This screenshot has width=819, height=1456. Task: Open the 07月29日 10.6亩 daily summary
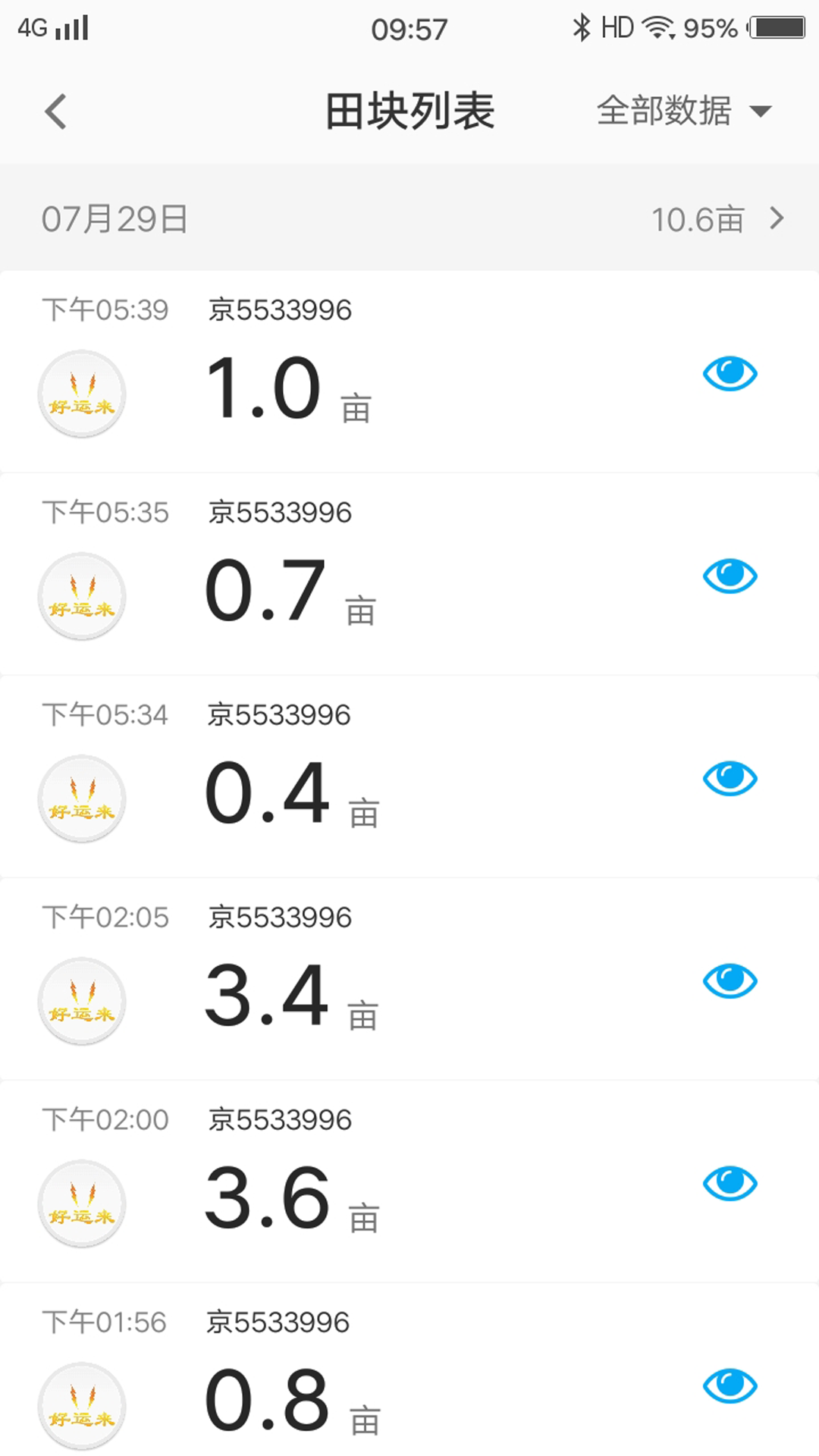coord(409,218)
